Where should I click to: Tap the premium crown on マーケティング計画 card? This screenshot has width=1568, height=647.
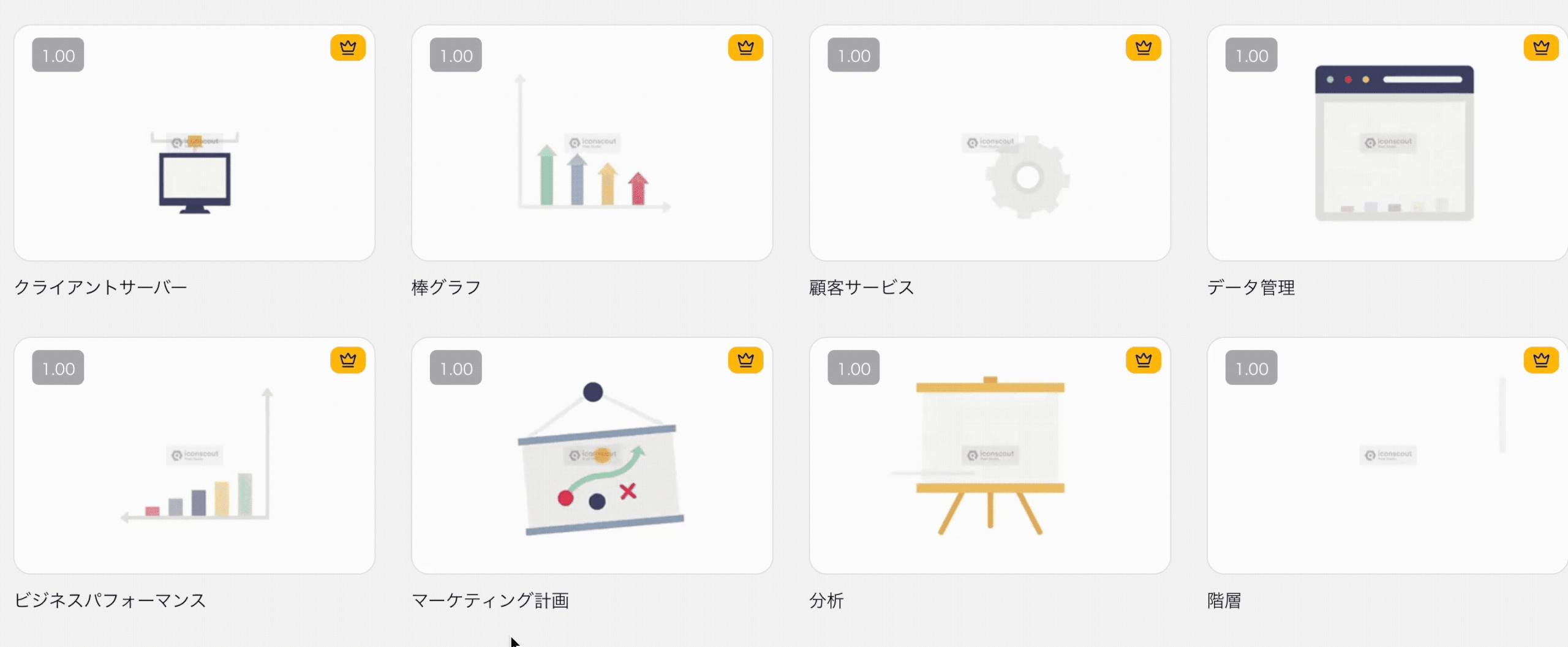point(745,361)
